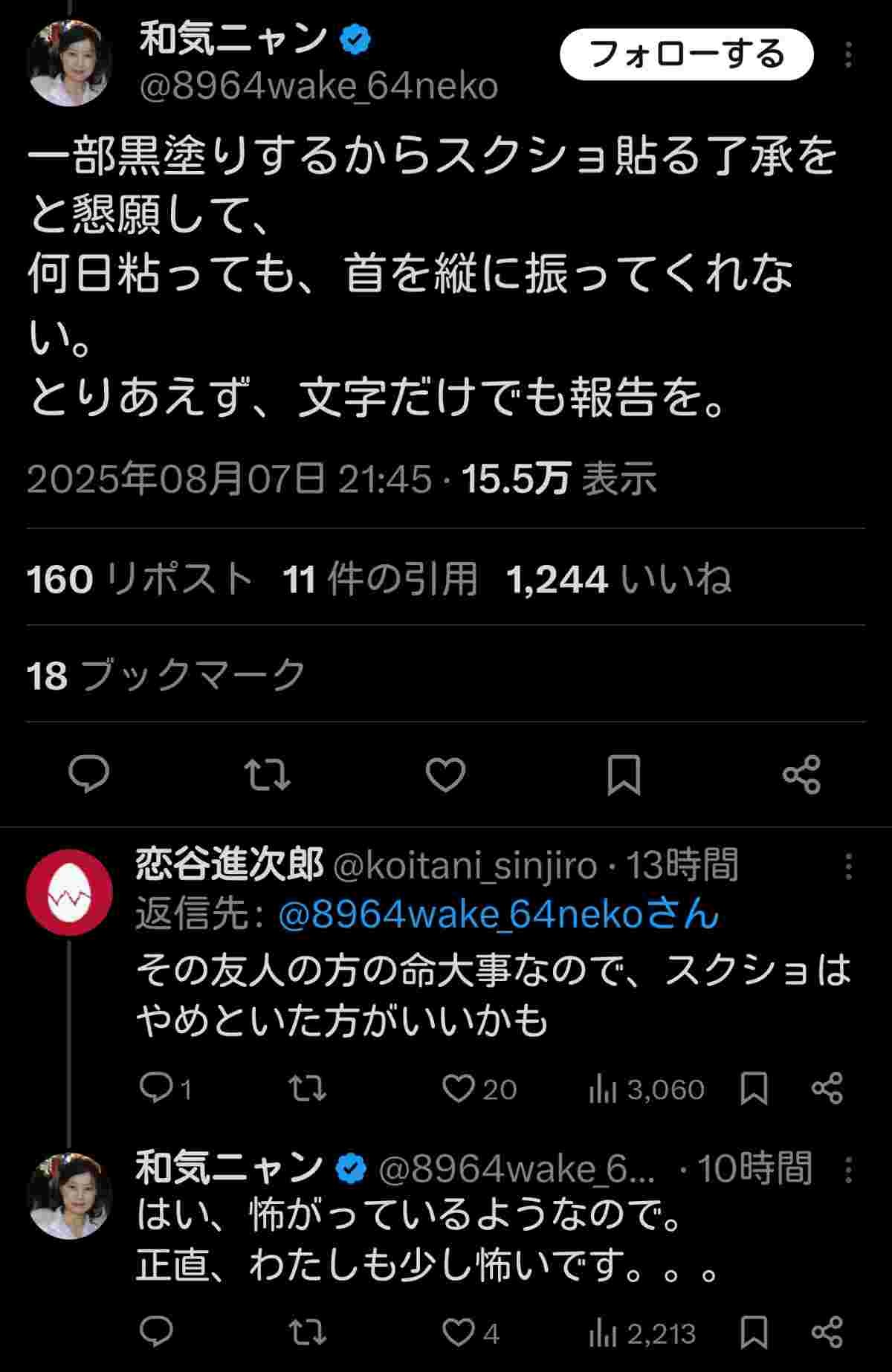
Task: Like the main post
Action: [x=445, y=774]
